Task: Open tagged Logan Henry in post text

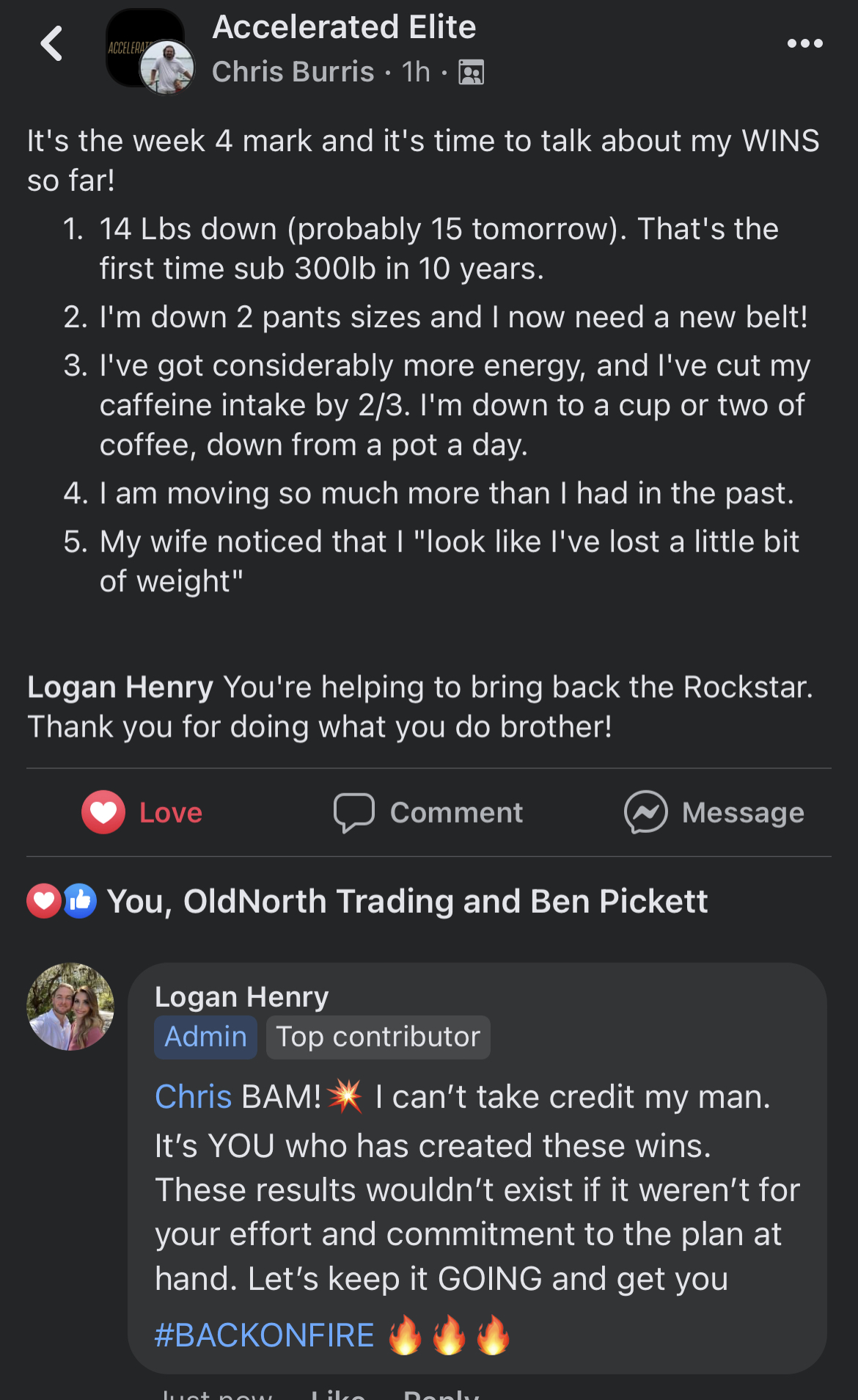Action: pos(120,688)
